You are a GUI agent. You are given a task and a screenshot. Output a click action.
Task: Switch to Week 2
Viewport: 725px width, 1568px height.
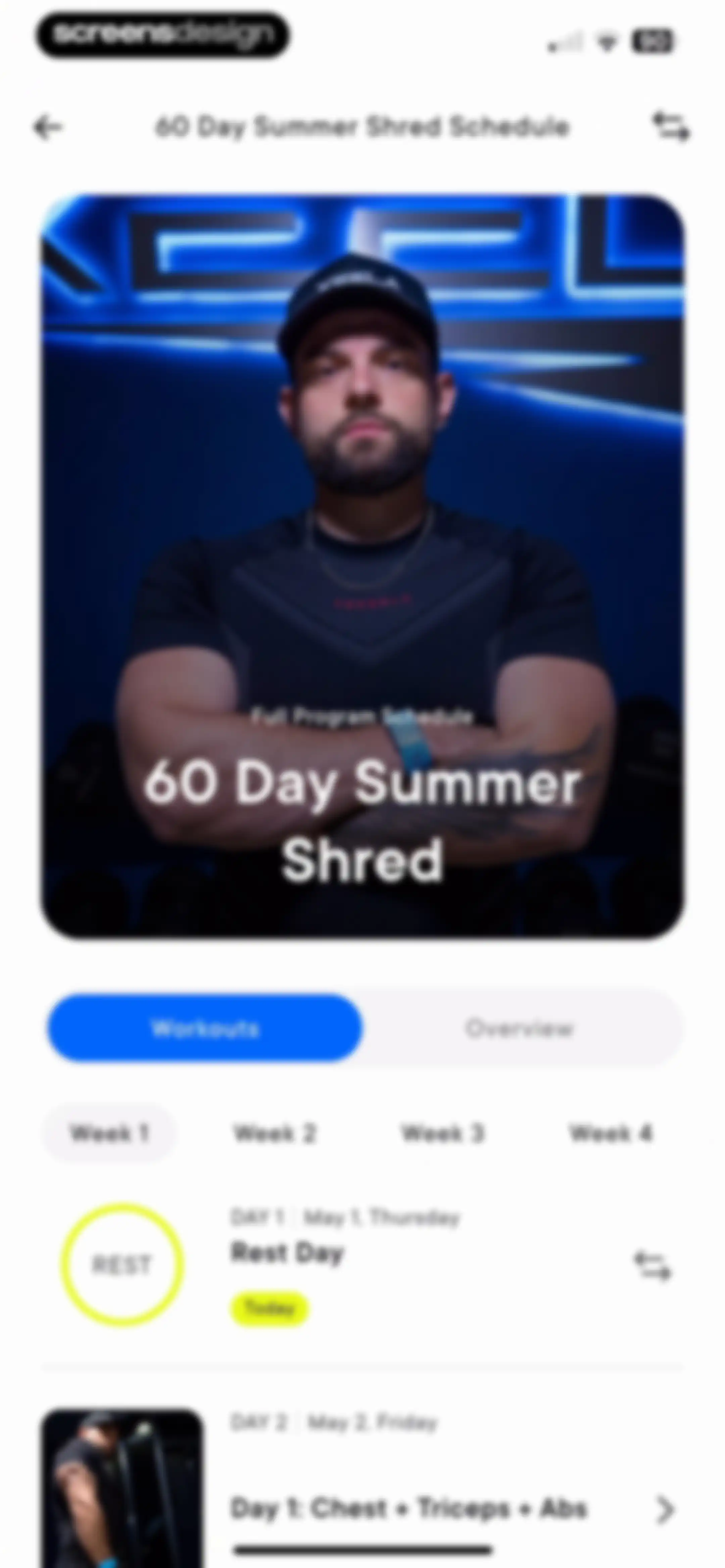[275, 1133]
